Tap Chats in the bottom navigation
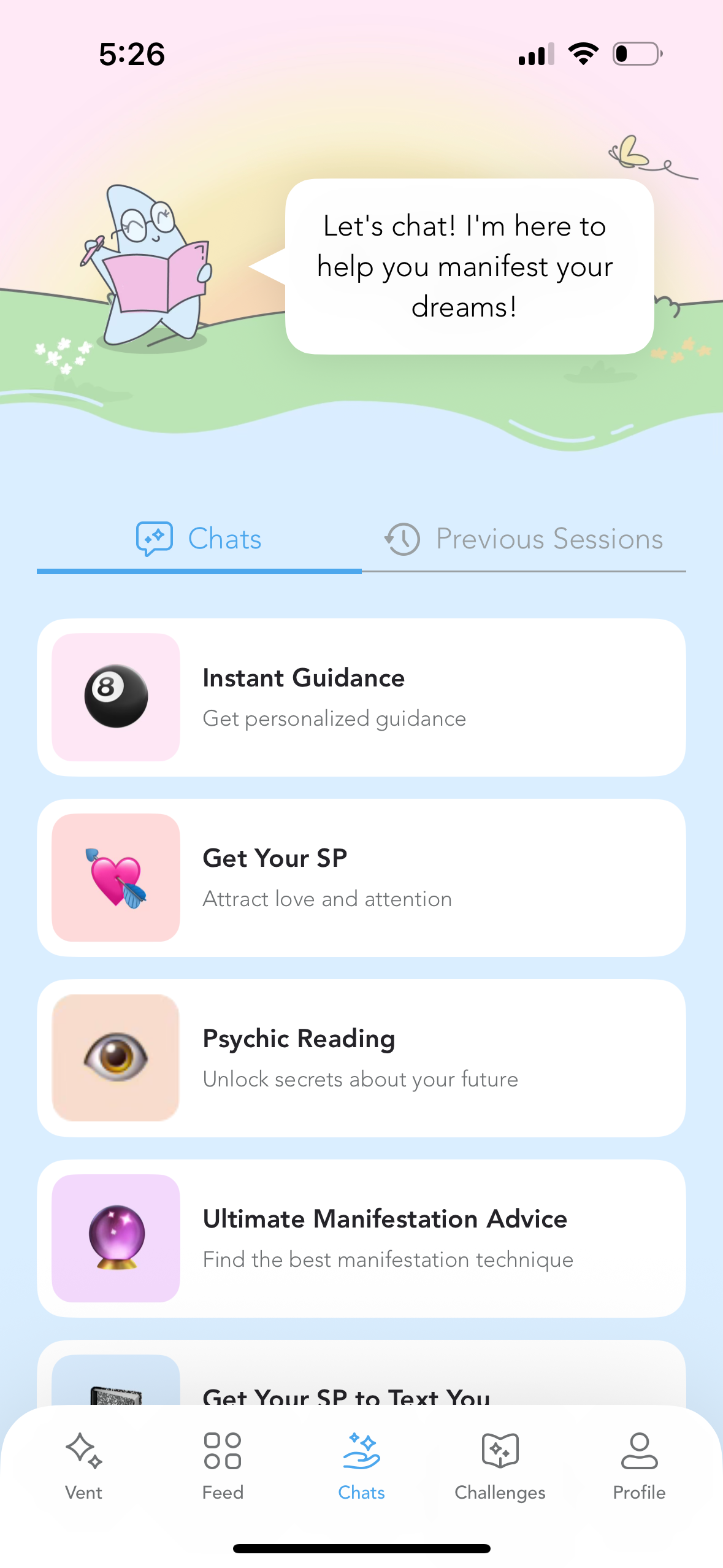This screenshot has width=723, height=1568. 361,1466
